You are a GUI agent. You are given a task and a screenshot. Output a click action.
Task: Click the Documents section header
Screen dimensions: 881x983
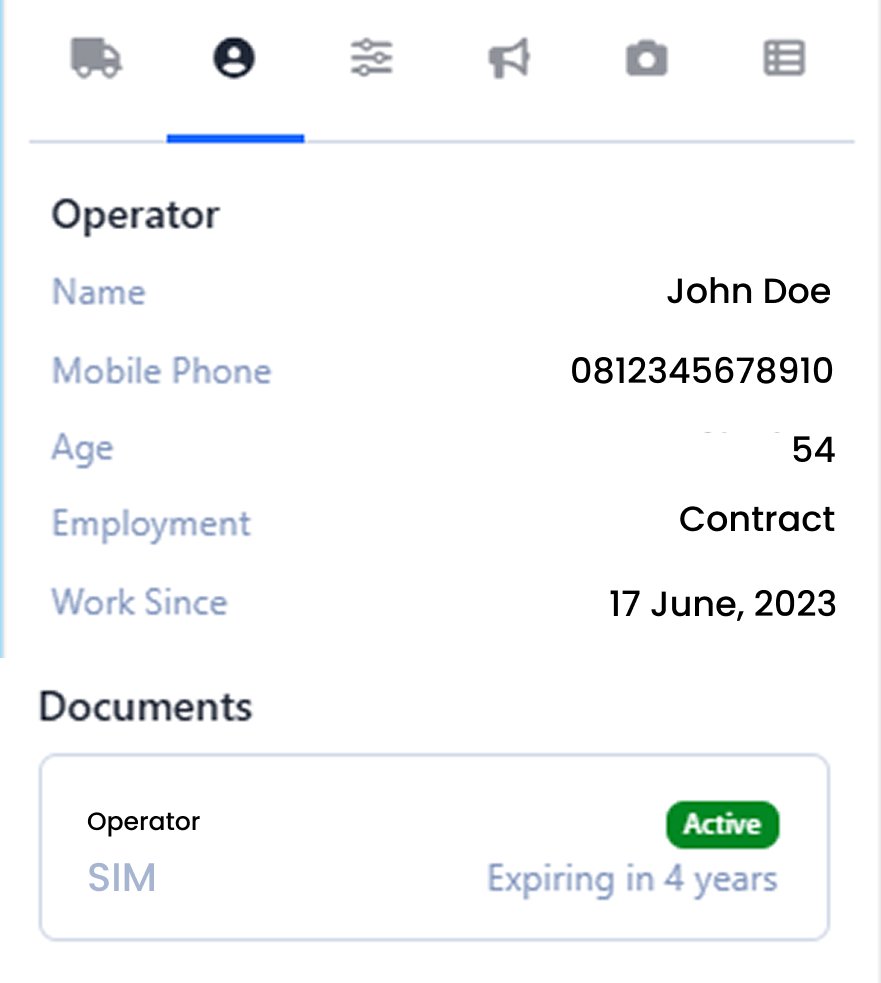click(x=144, y=707)
